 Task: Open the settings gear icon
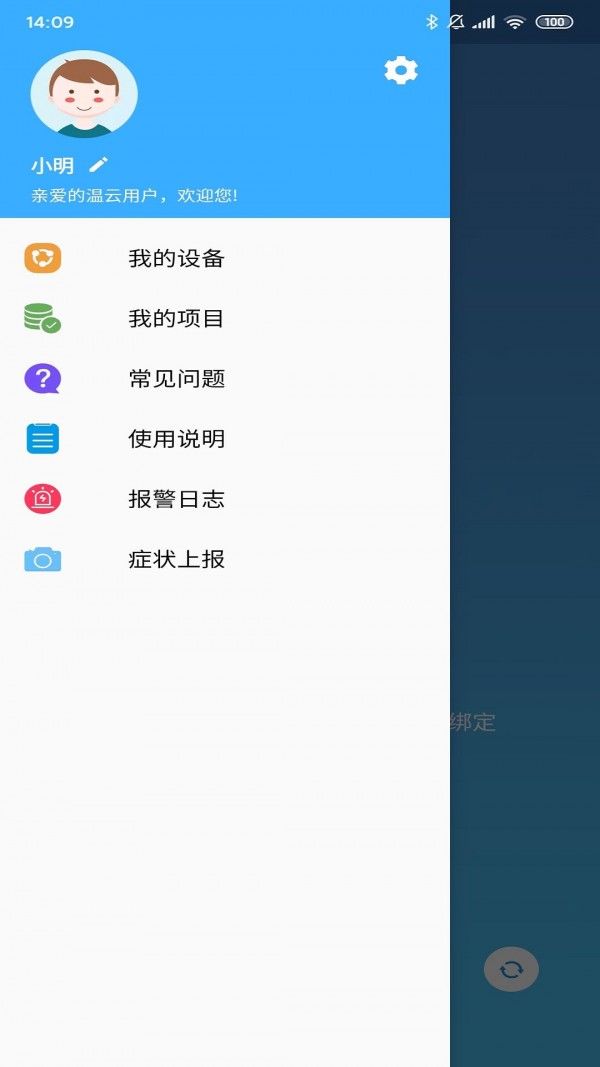(401, 70)
